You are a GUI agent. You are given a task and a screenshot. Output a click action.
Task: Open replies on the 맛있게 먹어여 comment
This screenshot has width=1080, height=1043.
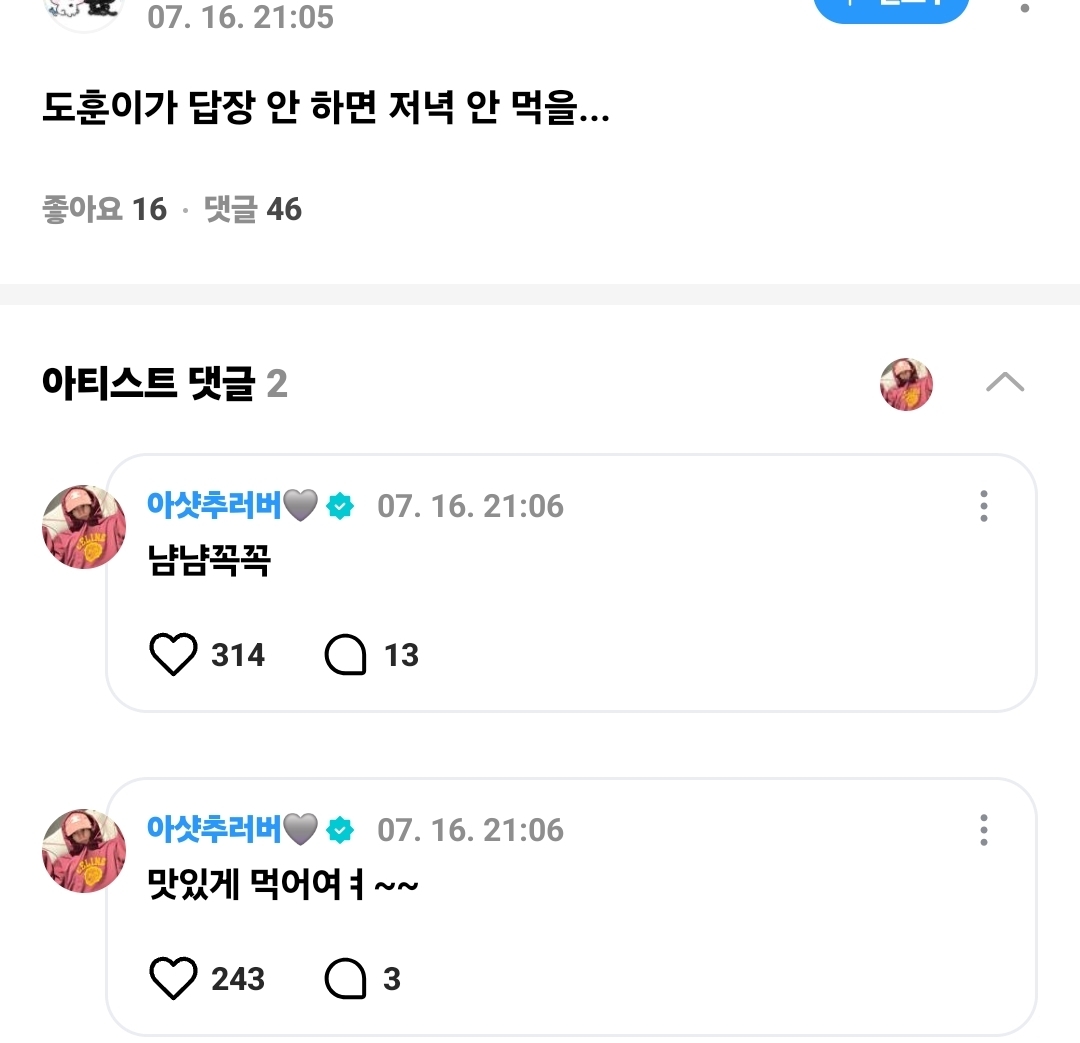coord(346,978)
